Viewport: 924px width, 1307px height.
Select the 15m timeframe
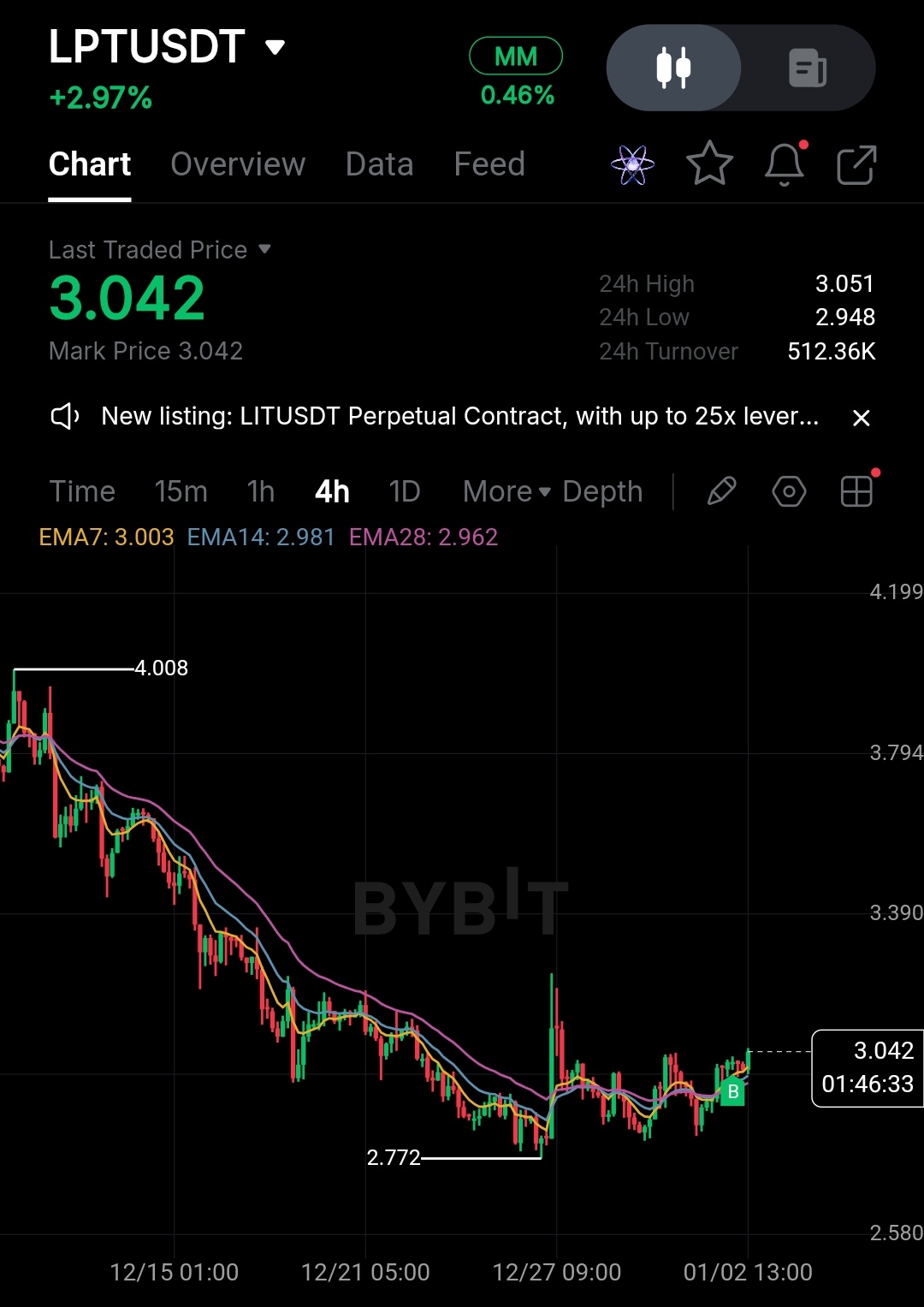pos(181,491)
